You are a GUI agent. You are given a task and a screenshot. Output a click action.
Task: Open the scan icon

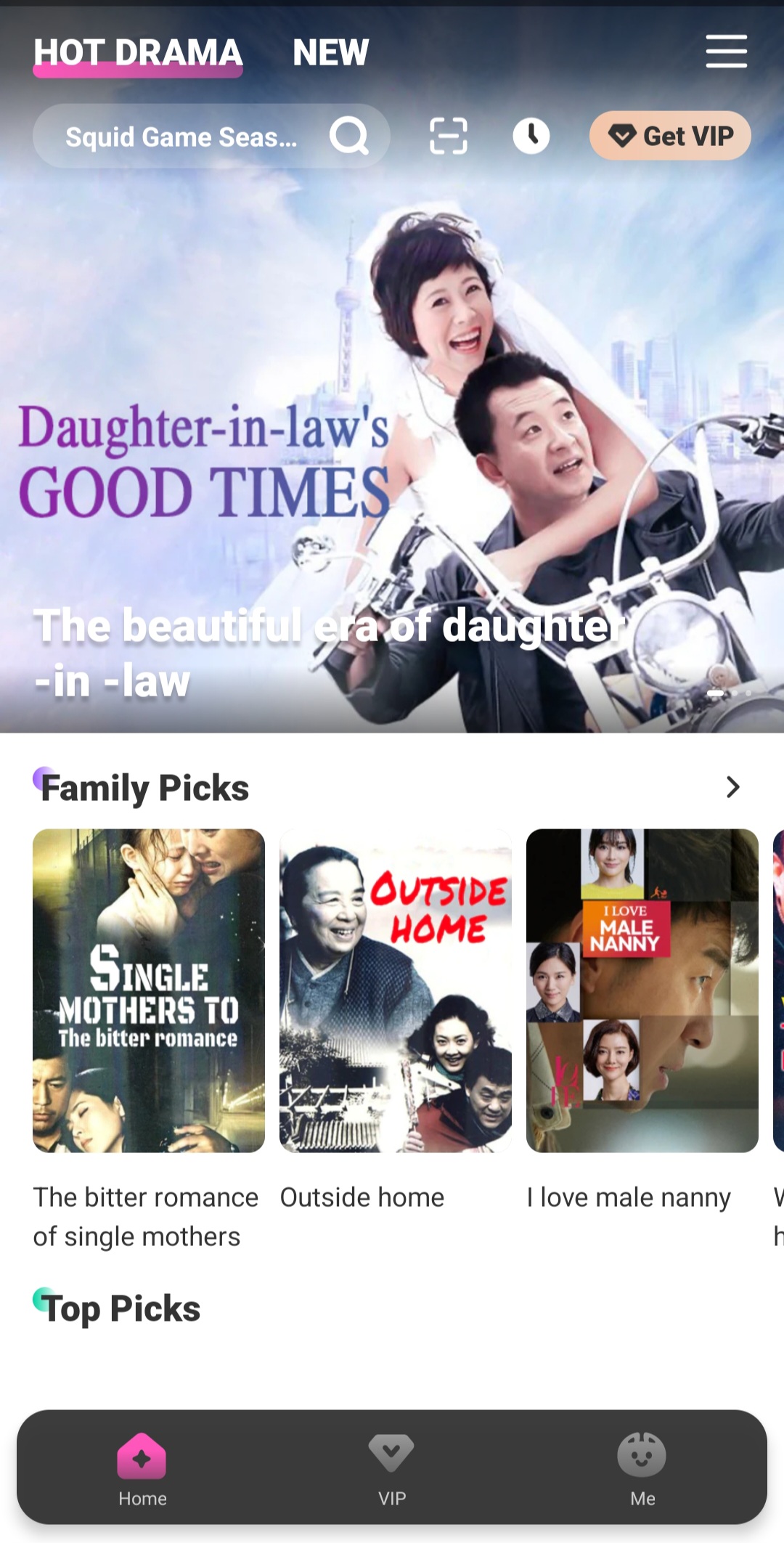[449, 136]
